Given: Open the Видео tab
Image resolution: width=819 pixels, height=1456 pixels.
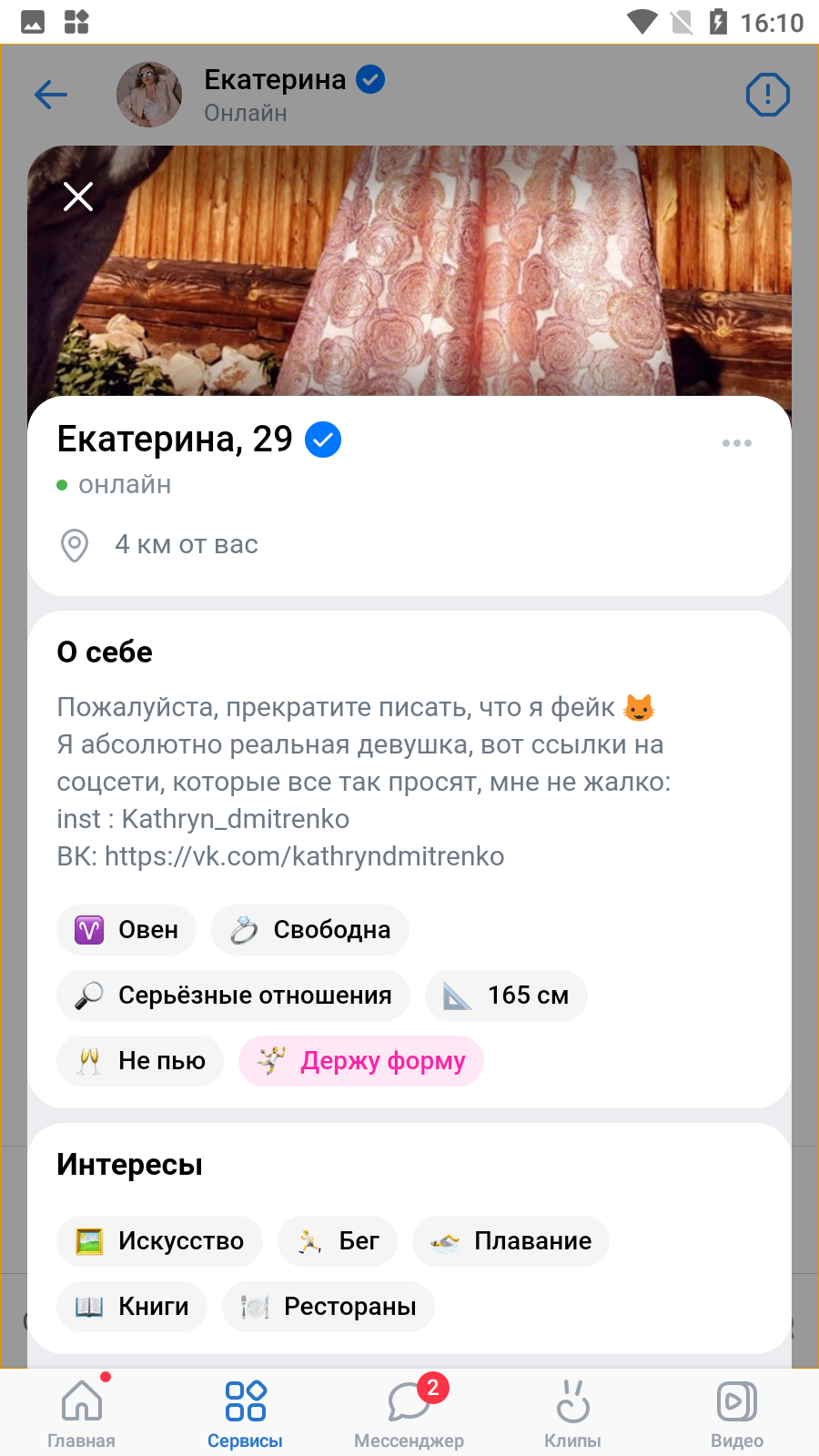Looking at the screenshot, I should coord(737,1412).
